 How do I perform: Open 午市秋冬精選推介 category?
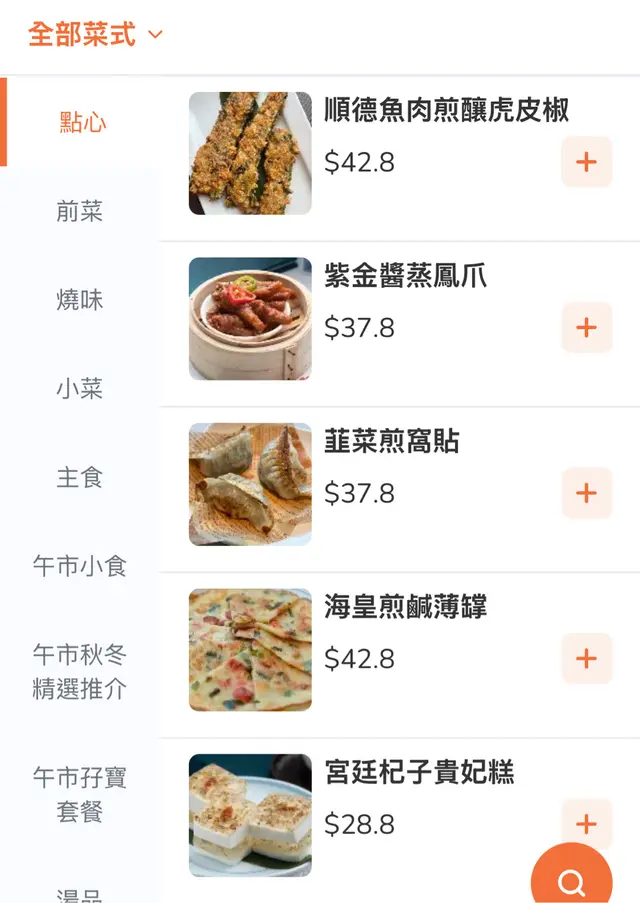click(80, 672)
